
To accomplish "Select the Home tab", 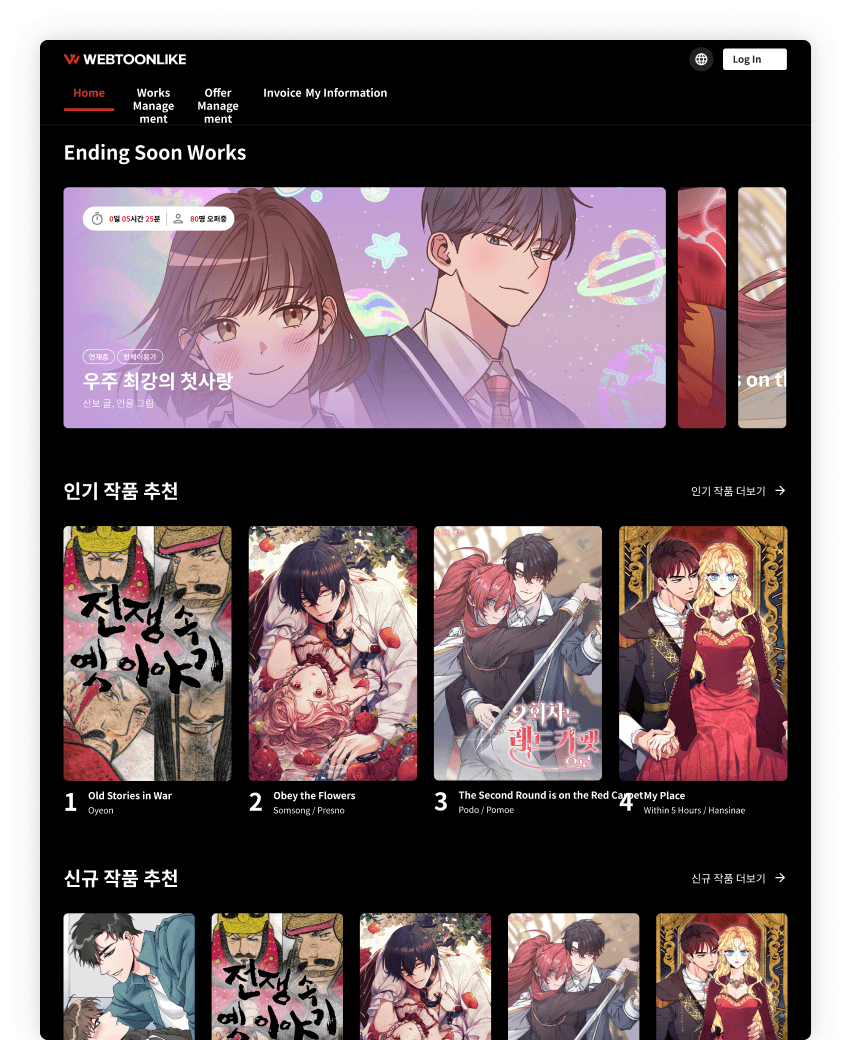I will point(89,93).
